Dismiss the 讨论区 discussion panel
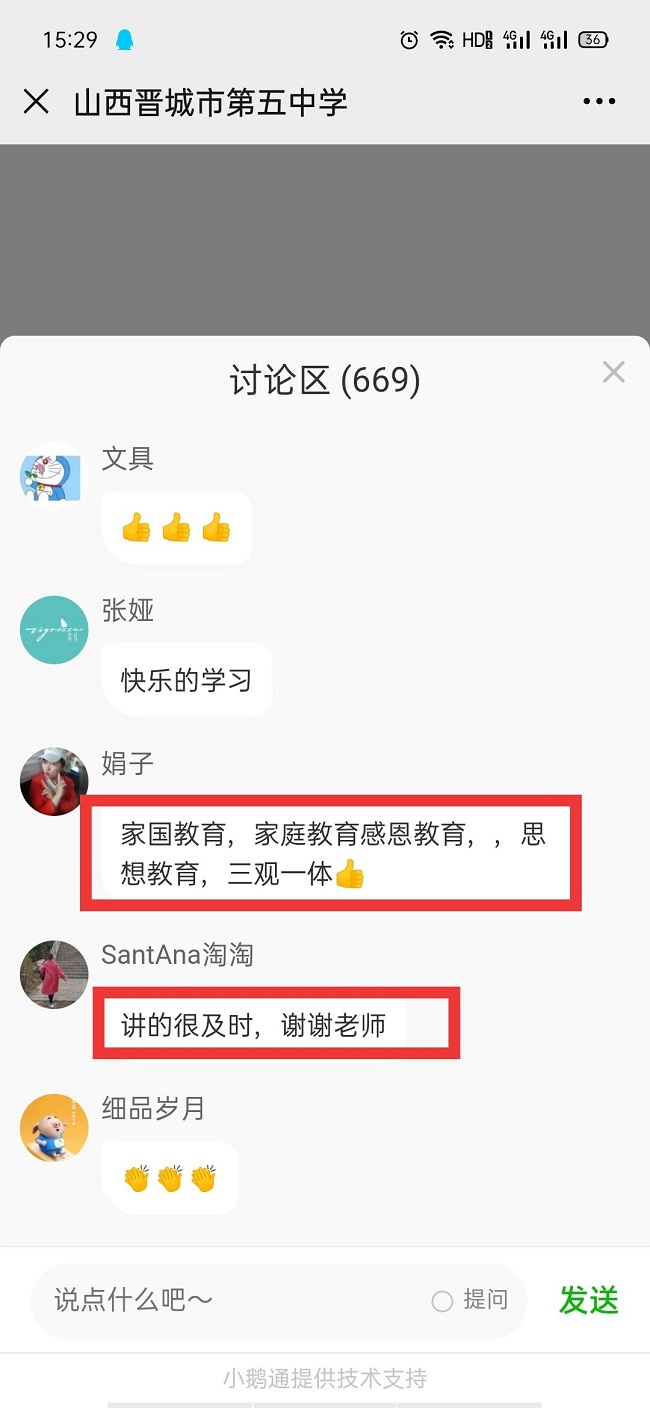The image size is (650, 1408). [613, 373]
